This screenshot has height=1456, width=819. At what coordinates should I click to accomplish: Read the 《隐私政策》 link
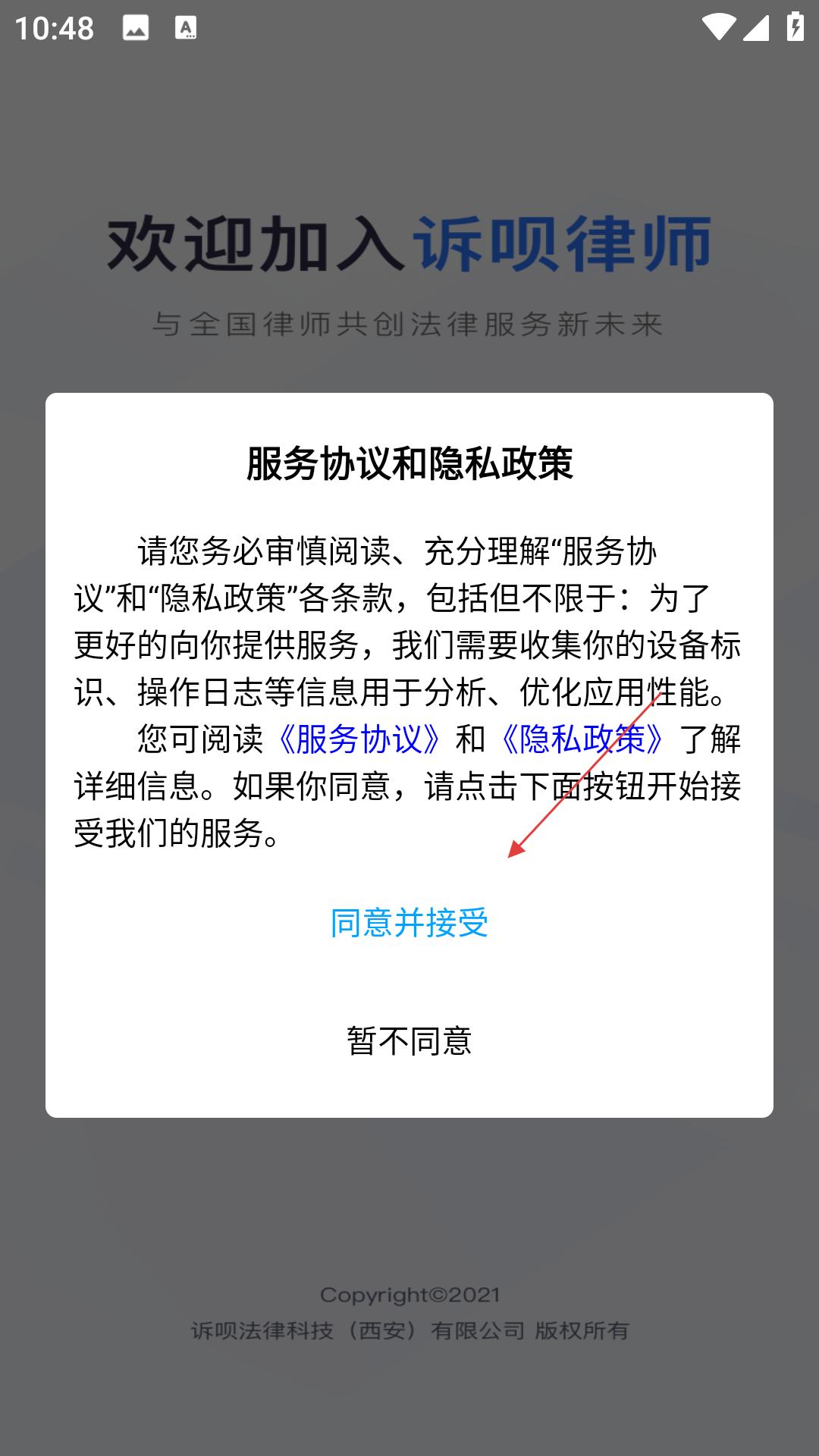pos(582,739)
